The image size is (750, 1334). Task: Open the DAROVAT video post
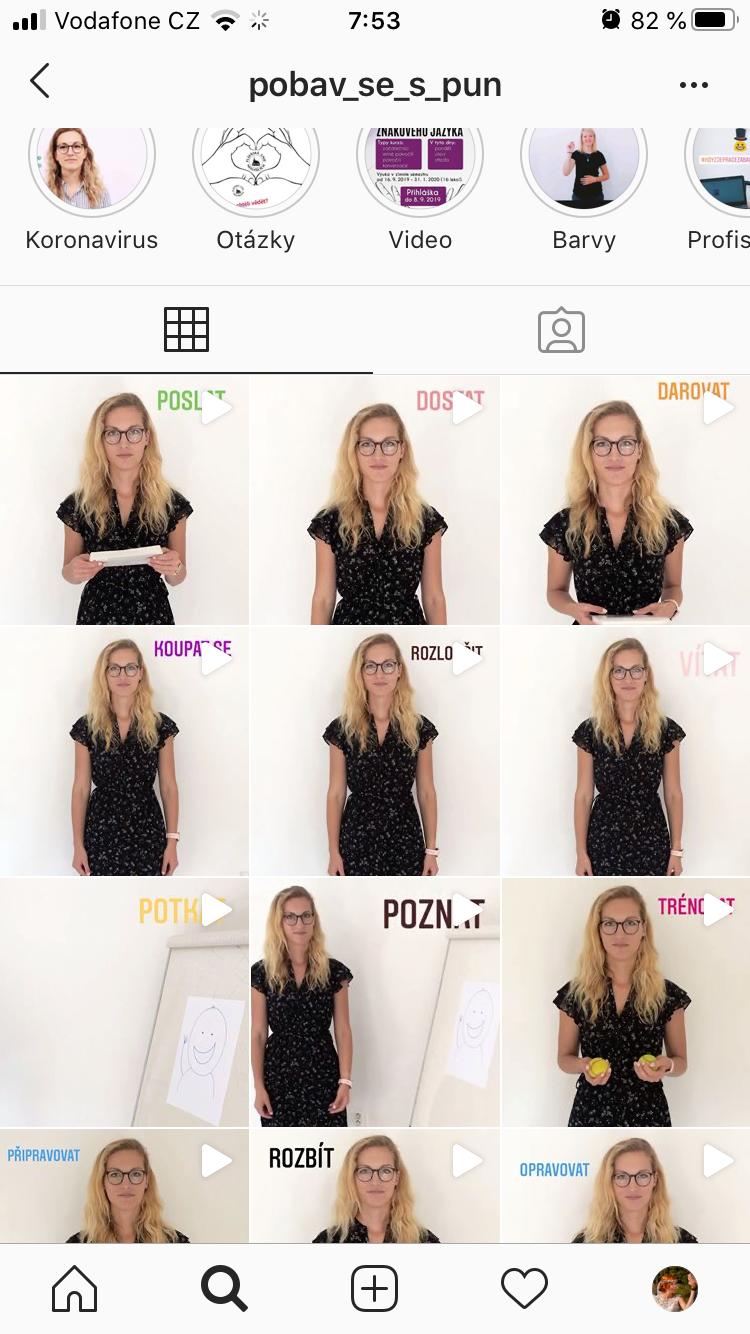[x=626, y=500]
